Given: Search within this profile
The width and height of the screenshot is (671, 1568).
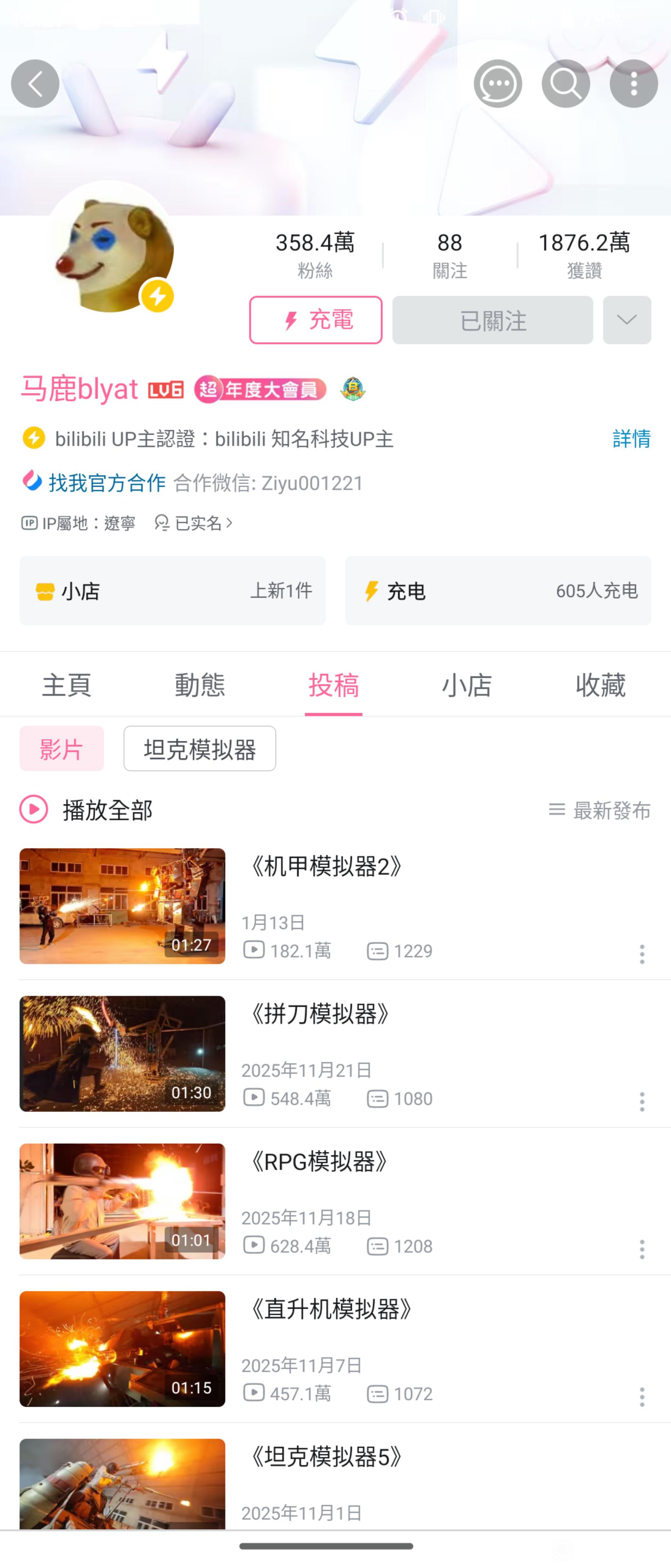Looking at the screenshot, I should pyautogui.click(x=566, y=84).
